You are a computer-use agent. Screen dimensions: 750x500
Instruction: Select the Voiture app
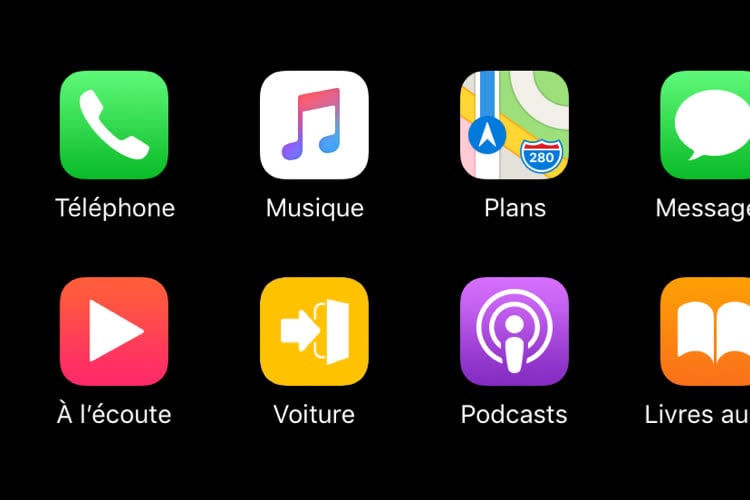tap(314, 331)
